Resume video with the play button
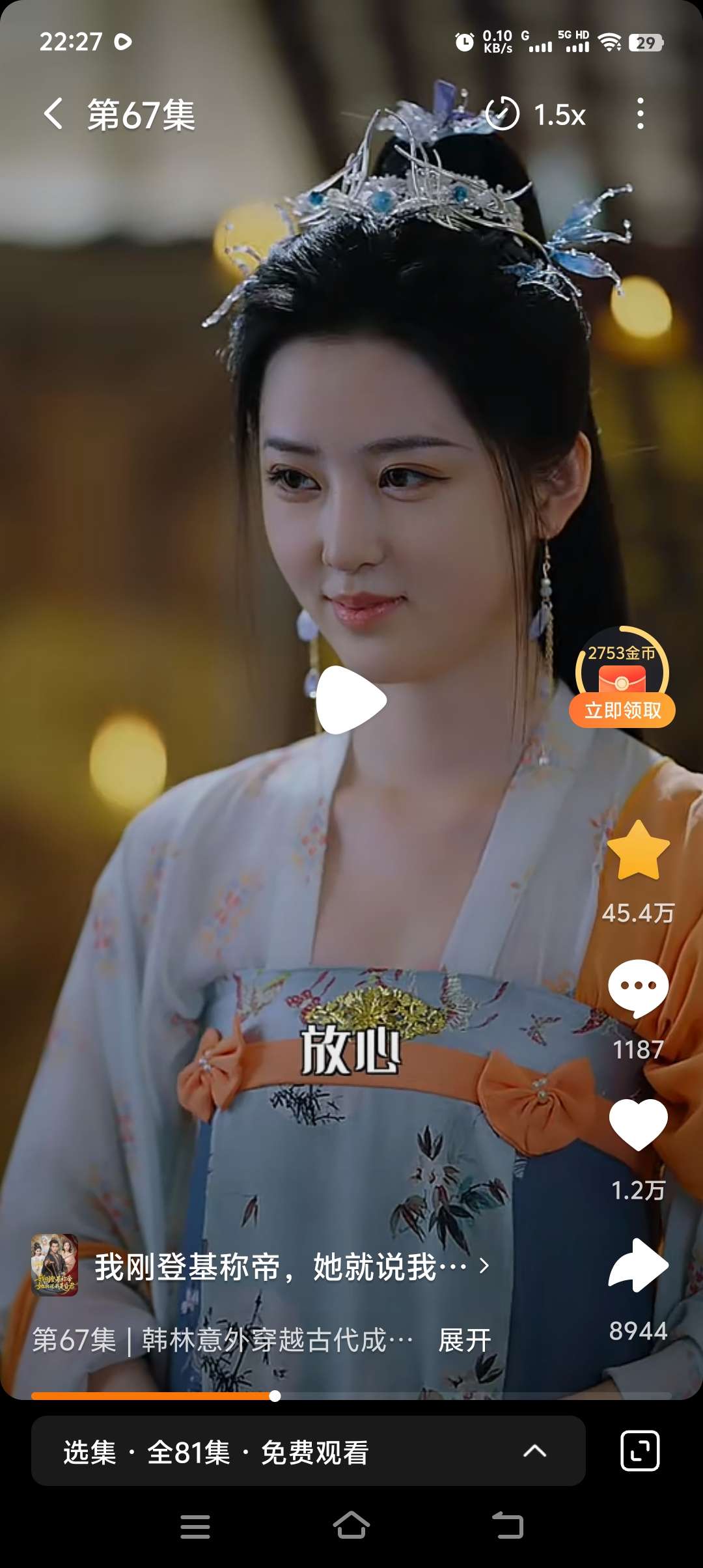 (351, 700)
